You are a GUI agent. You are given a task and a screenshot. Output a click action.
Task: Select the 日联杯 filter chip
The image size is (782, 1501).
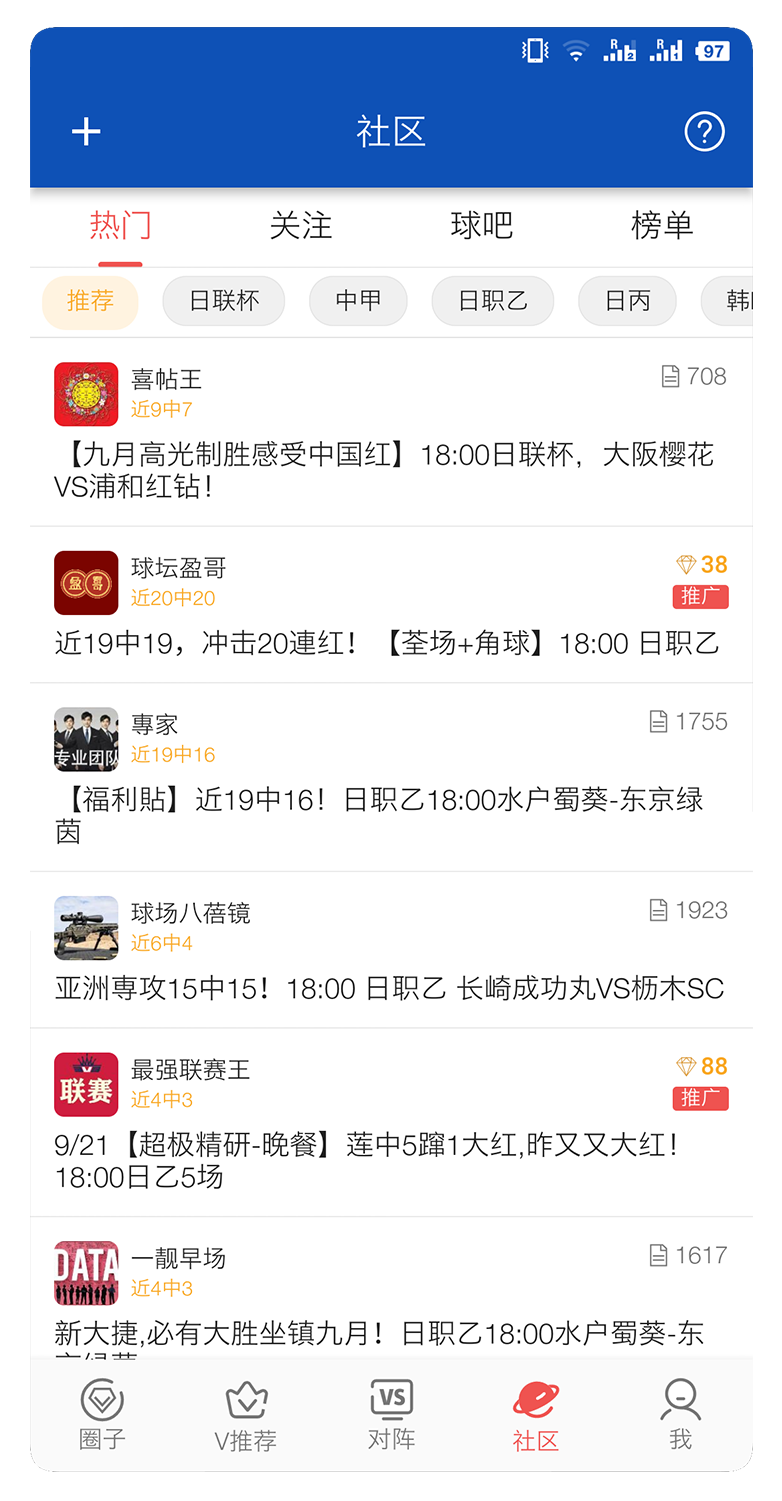224,301
